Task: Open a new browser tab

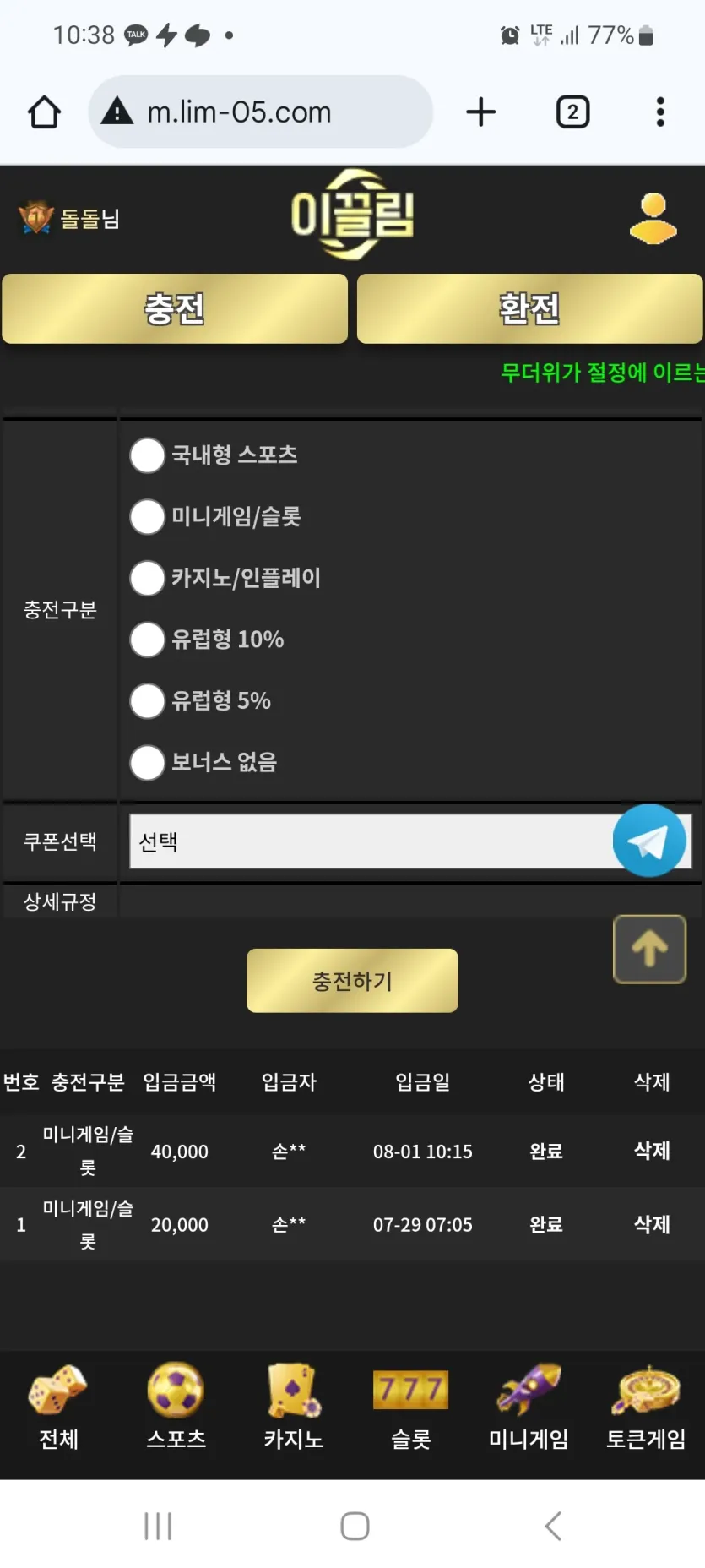Action: point(481,112)
